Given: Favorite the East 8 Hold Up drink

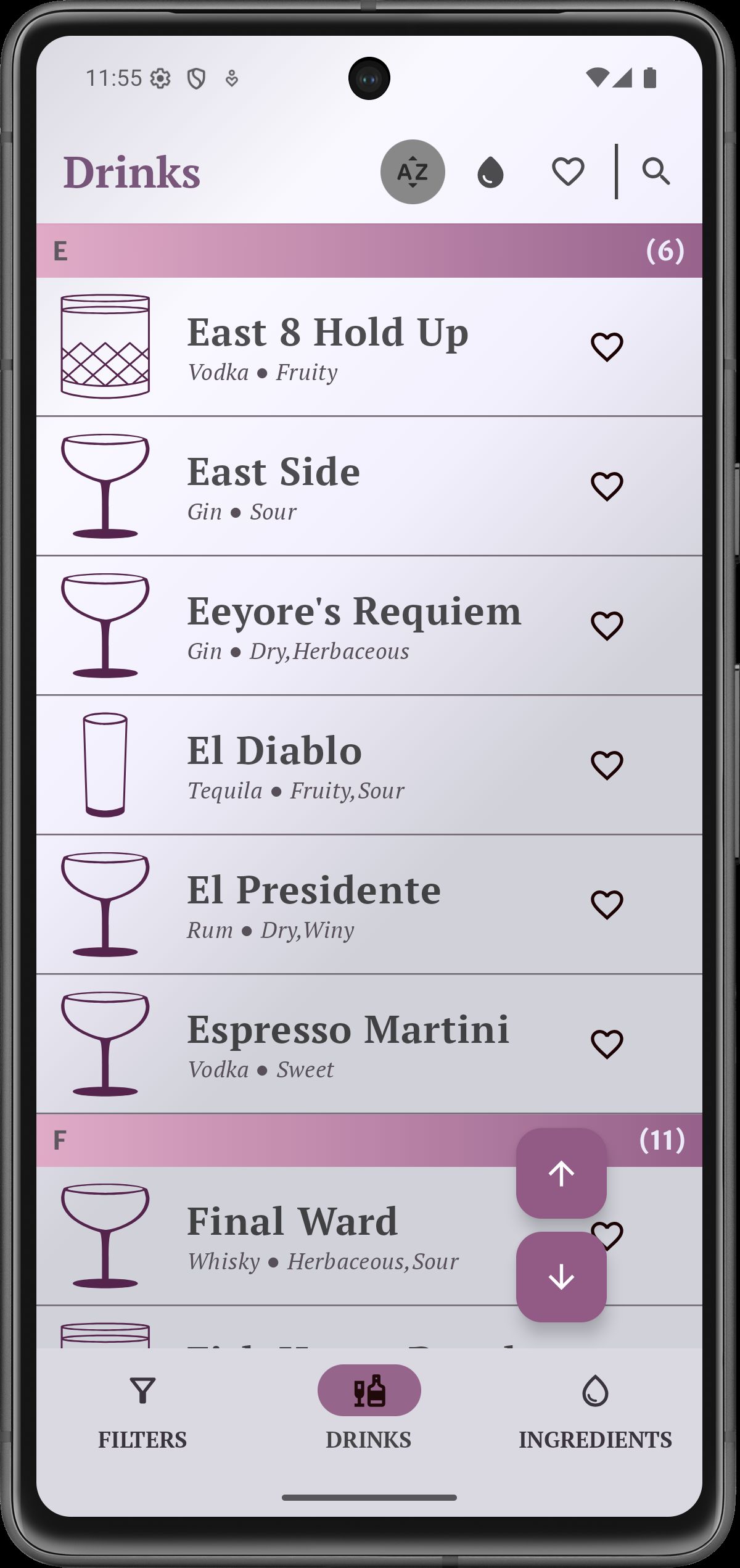Looking at the screenshot, I should [x=607, y=347].
